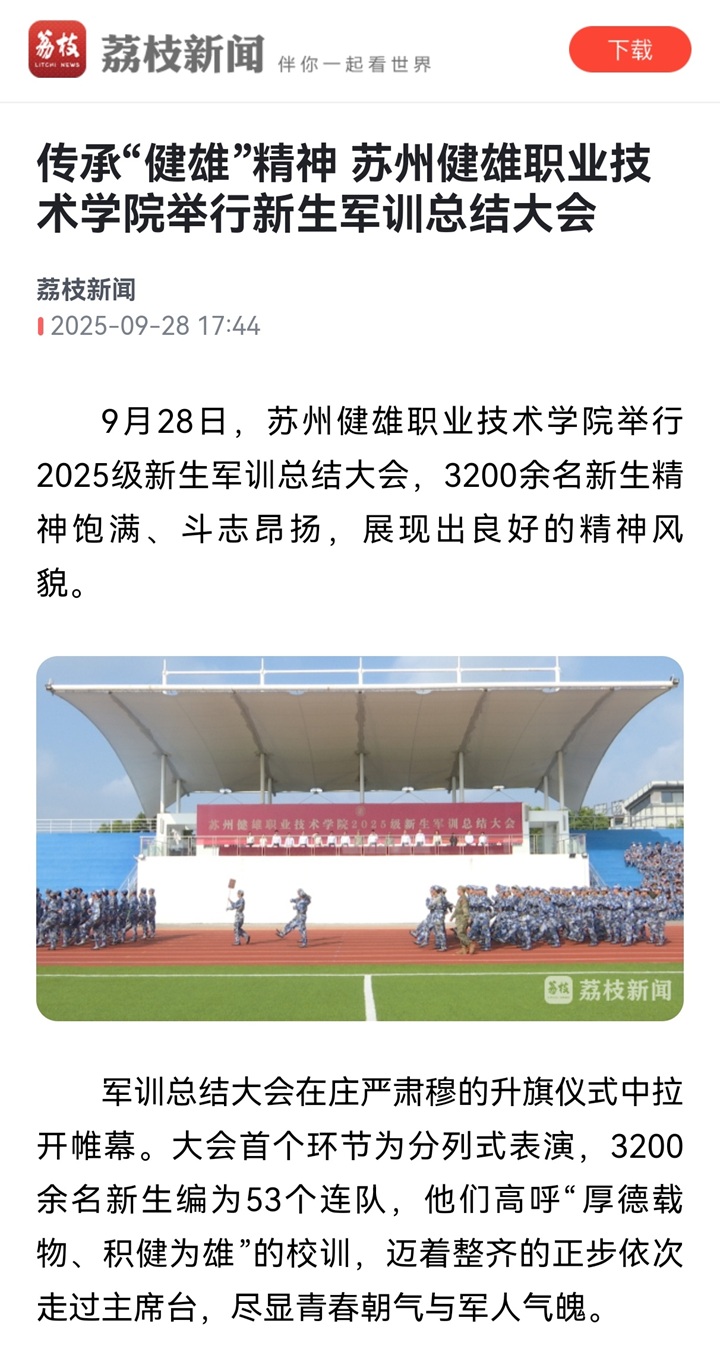Open the military training ceremony photo
Image resolution: width=720 pixels, height=1346 pixels.
coord(360,838)
